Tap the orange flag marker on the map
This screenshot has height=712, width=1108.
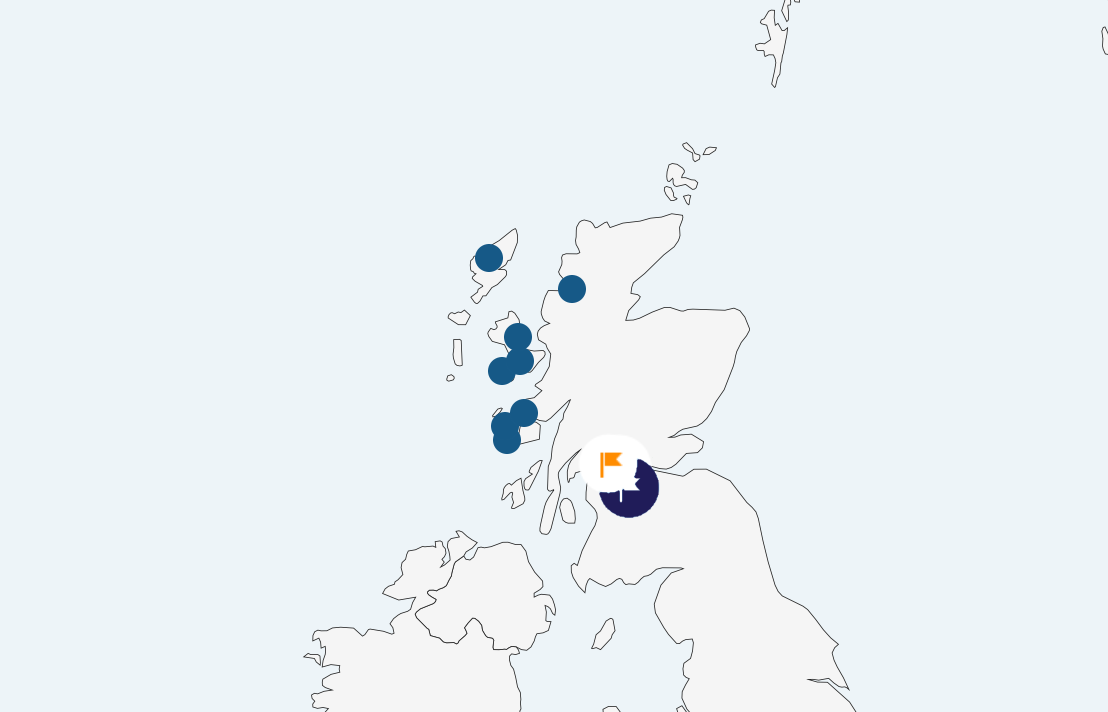click(x=612, y=465)
